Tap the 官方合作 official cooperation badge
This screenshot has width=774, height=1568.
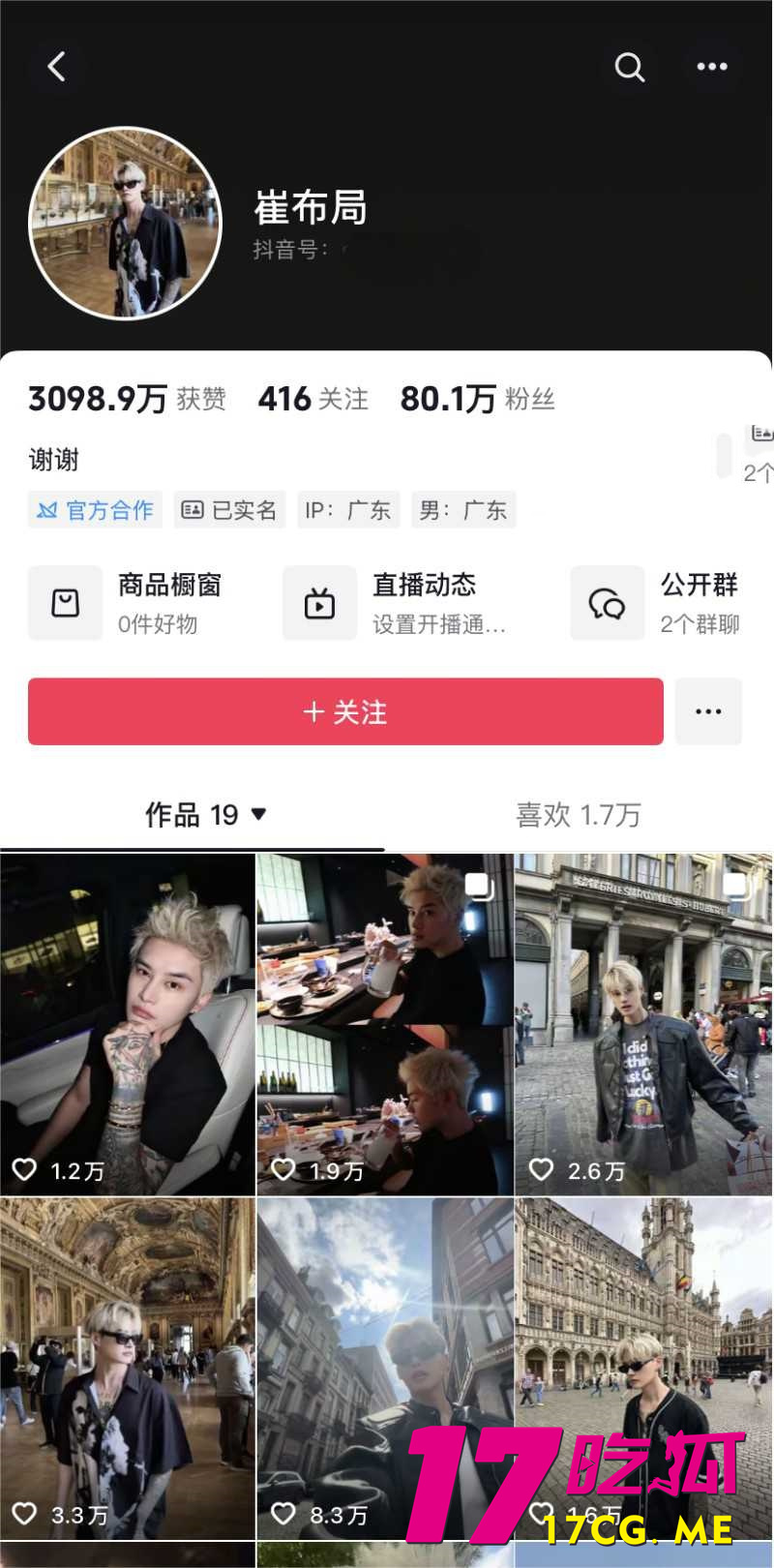click(x=95, y=510)
